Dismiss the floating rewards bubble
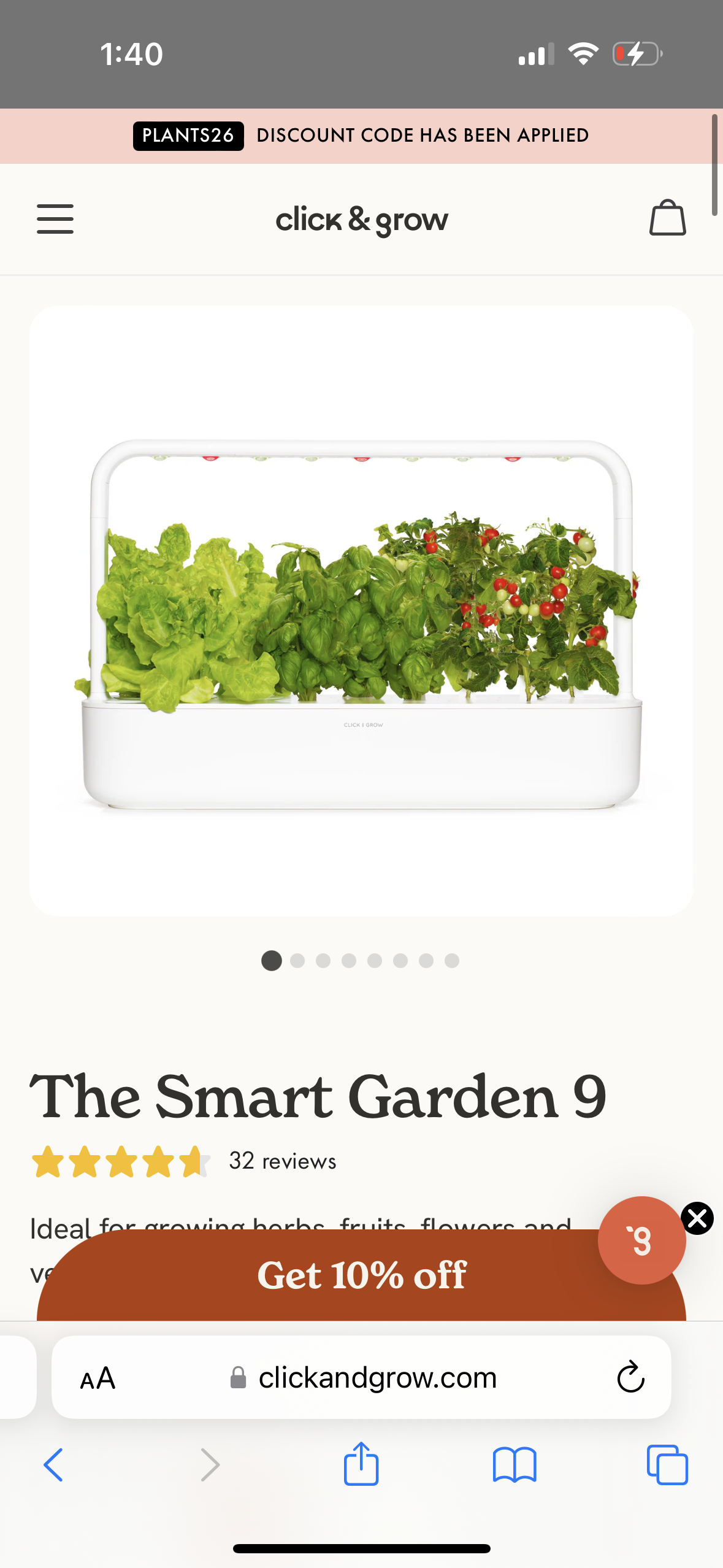This screenshot has width=723, height=1568. coord(697,1218)
